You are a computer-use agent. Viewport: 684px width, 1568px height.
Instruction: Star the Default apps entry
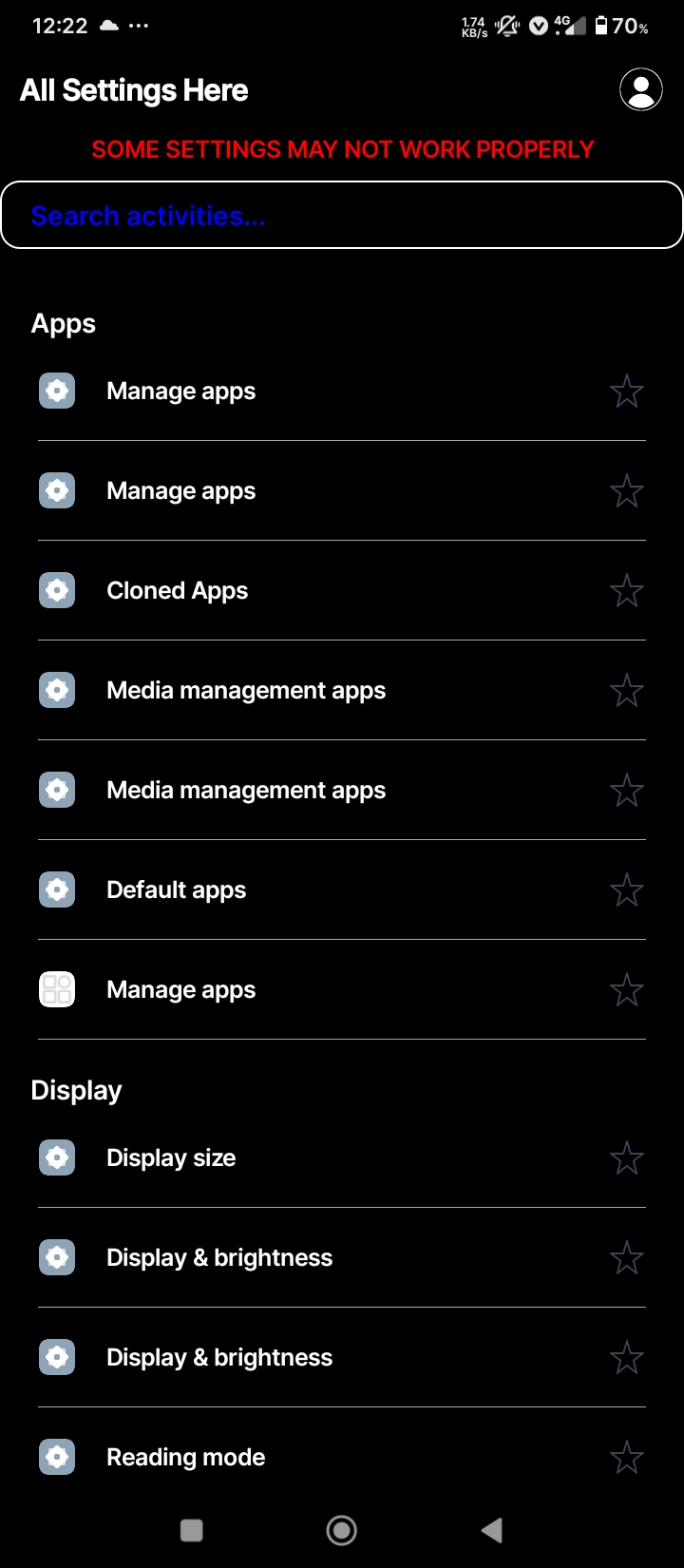coord(627,890)
